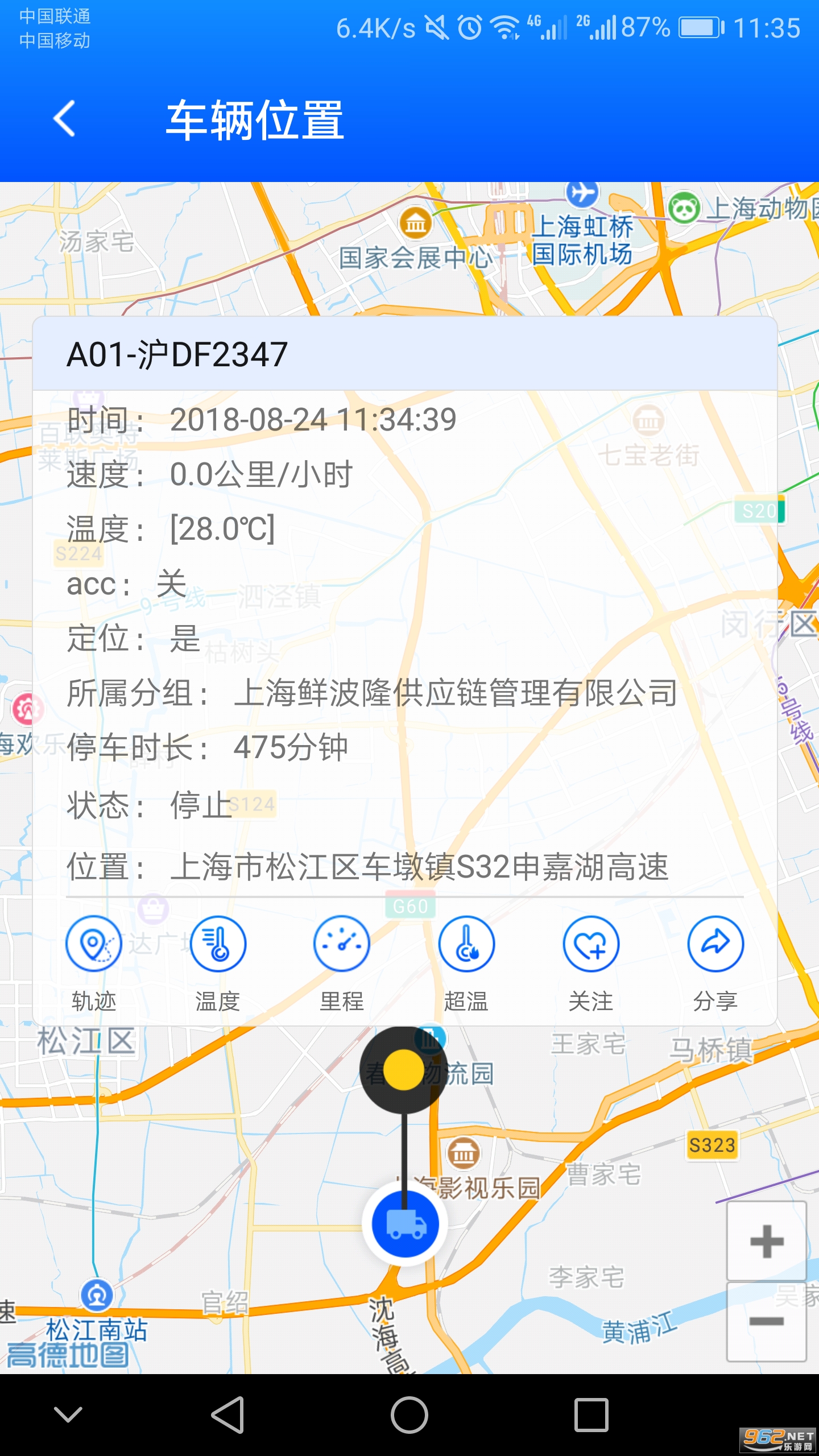
Task: Tap the blue truck marker on the map
Action: point(405,1223)
